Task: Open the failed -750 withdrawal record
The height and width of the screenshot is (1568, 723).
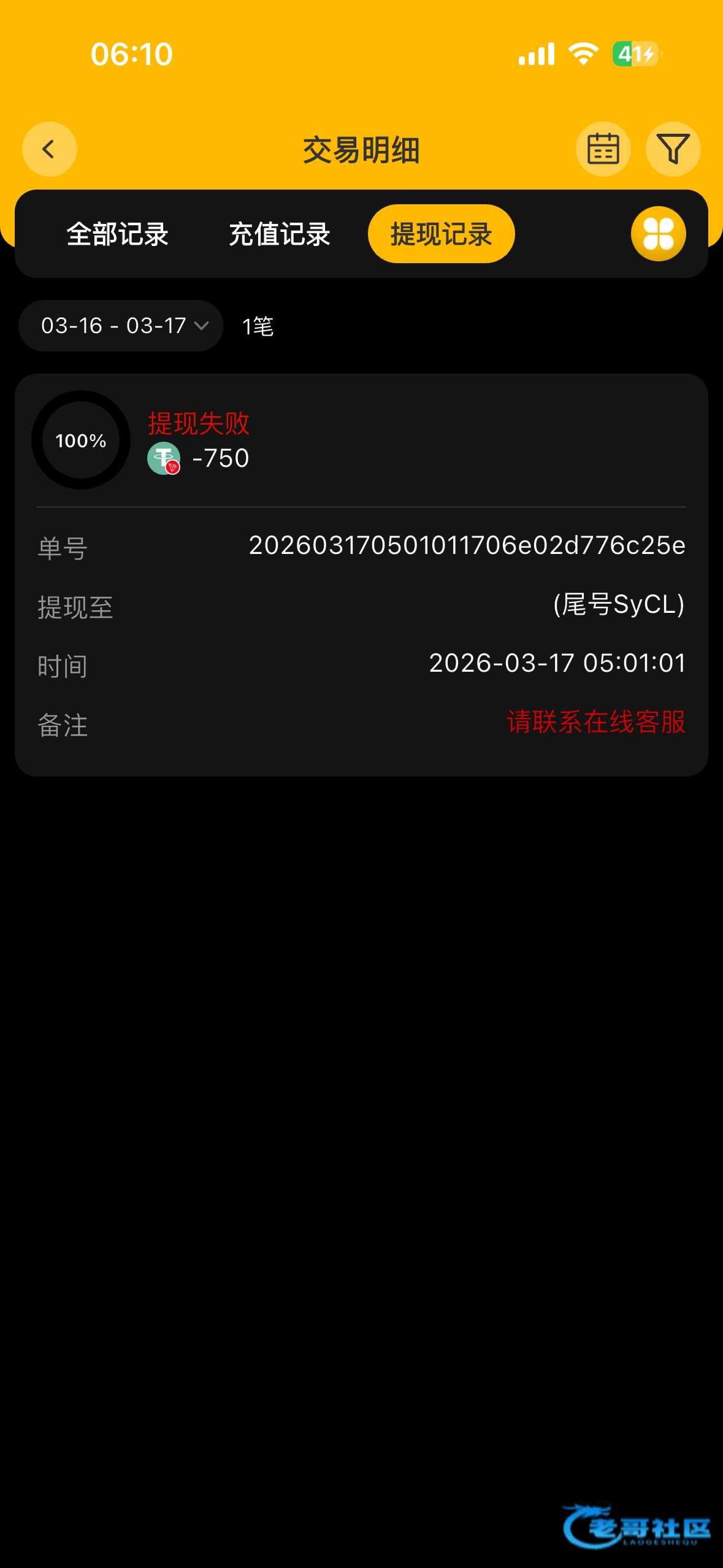Action: point(361,442)
